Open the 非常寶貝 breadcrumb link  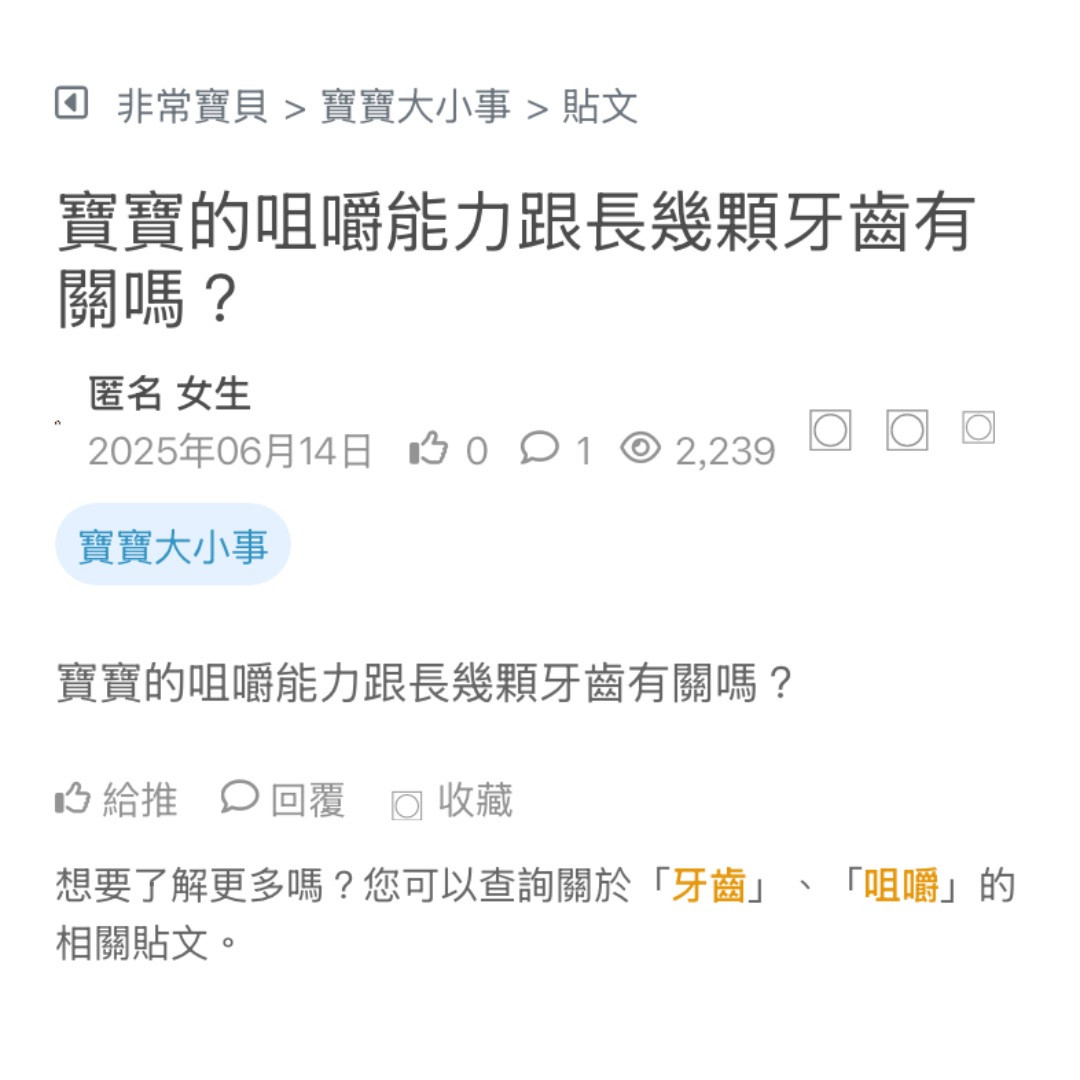coord(192,106)
